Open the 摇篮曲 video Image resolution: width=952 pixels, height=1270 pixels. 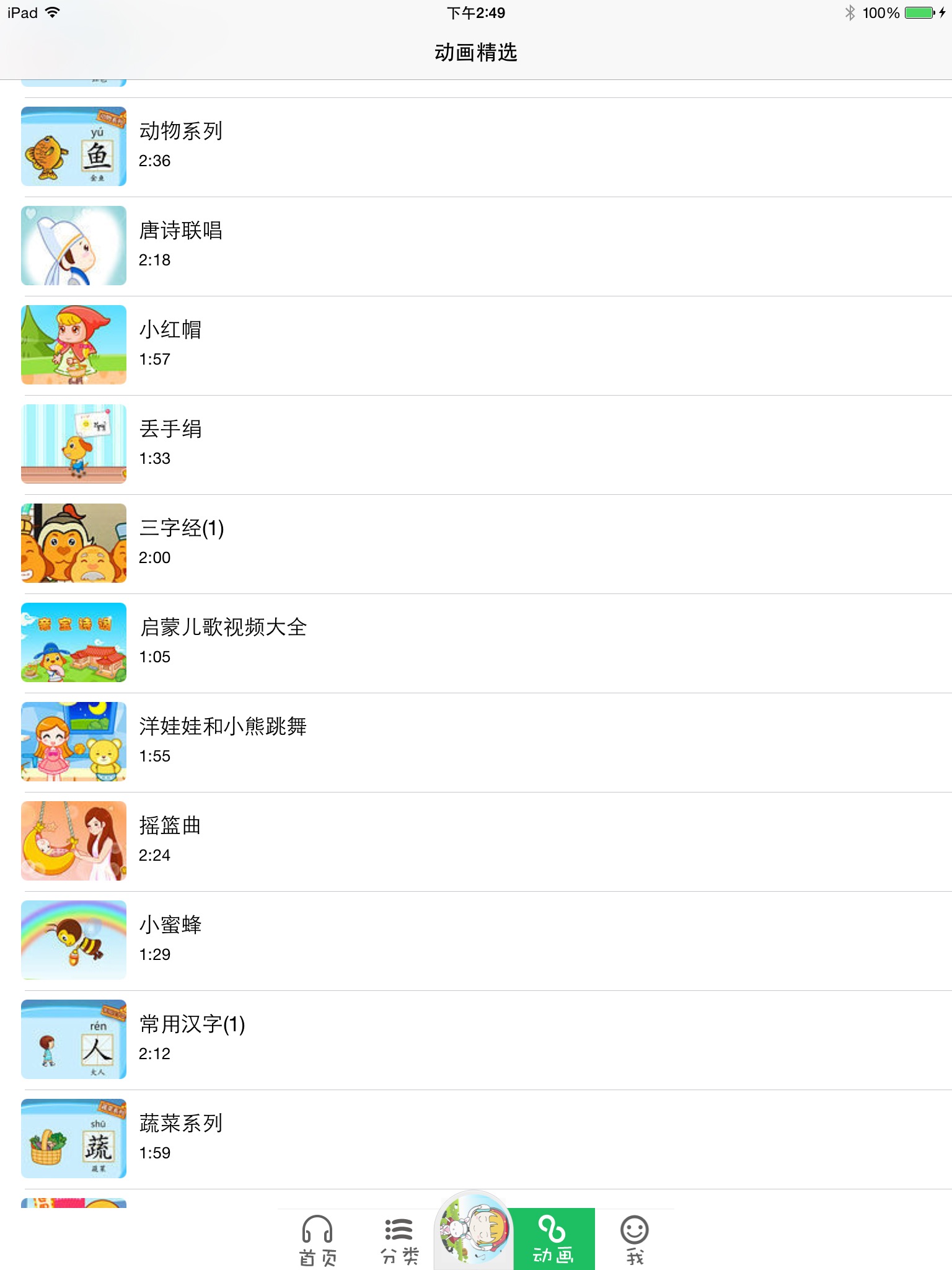[476, 841]
